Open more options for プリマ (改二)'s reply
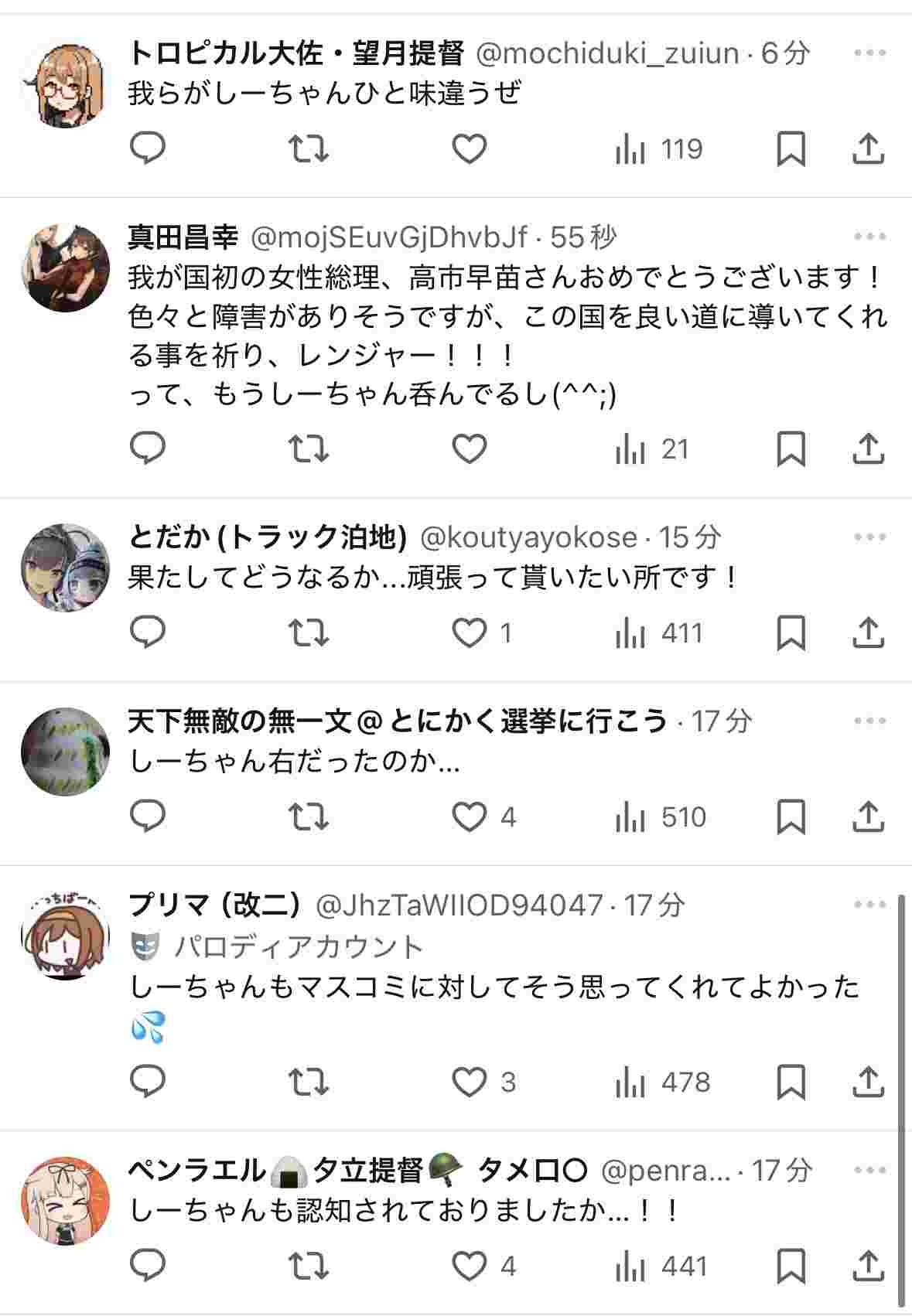 pyautogui.click(x=869, y=905)
